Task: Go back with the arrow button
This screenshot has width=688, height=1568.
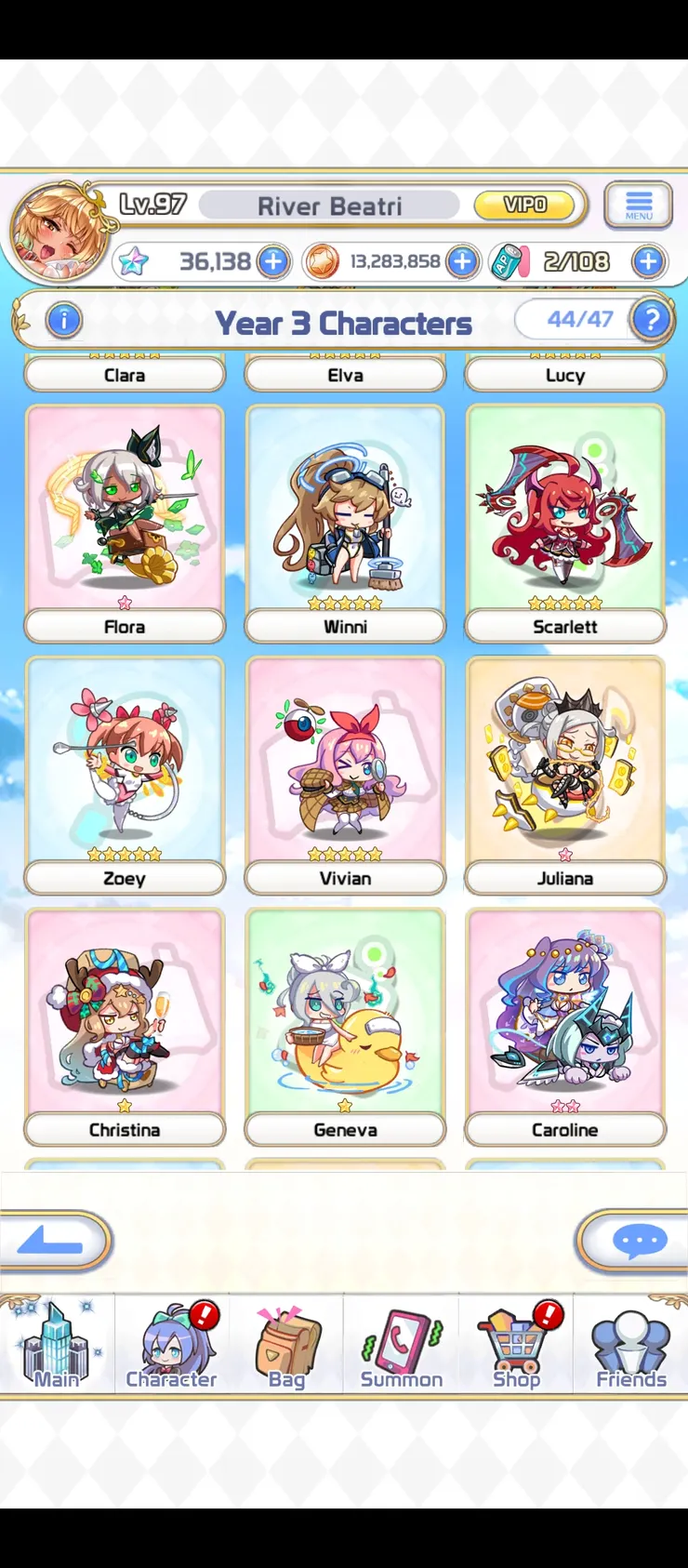Action: click(x=54, y=1241)
